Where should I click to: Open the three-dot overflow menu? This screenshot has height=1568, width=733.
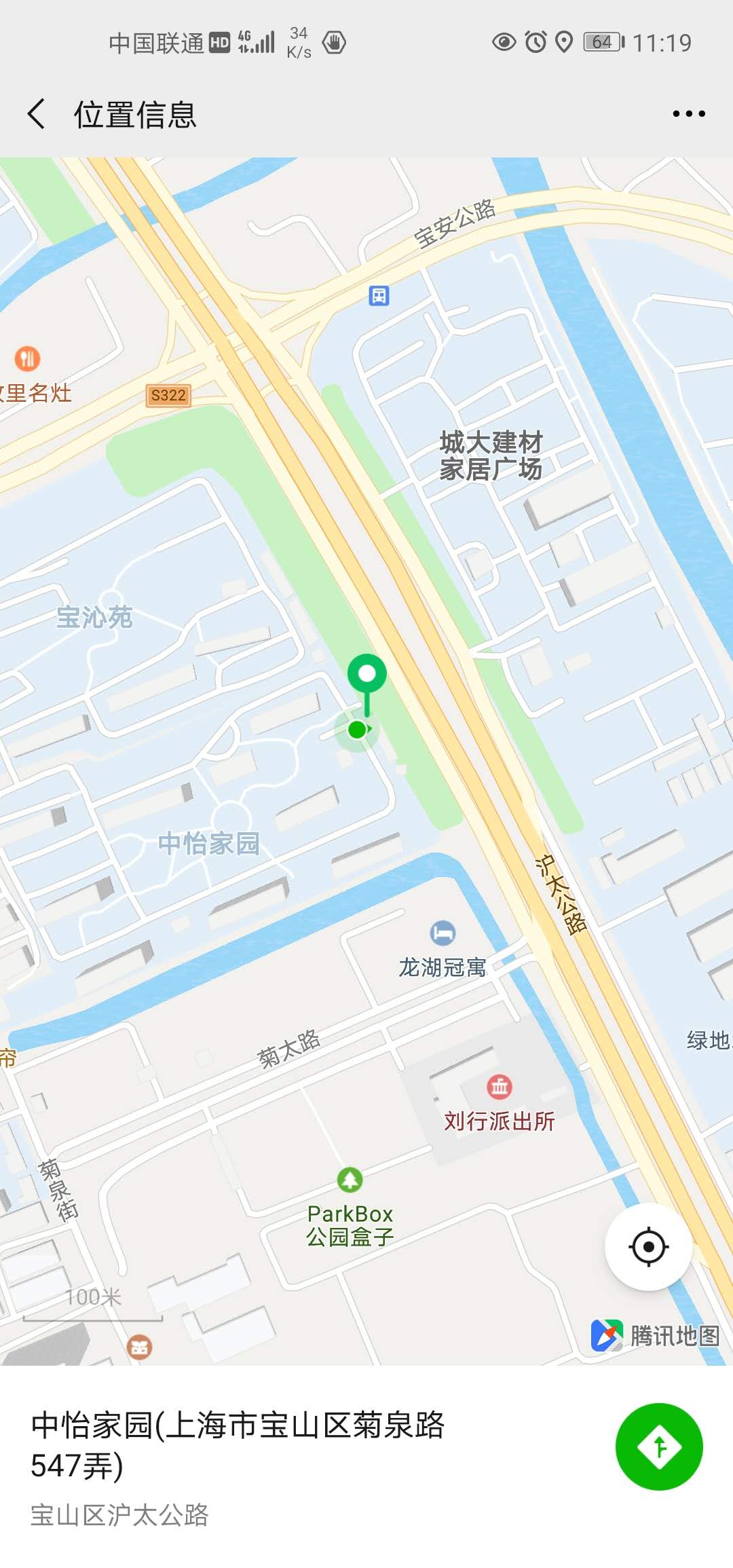pyautogui.click(x=688, y=113)
